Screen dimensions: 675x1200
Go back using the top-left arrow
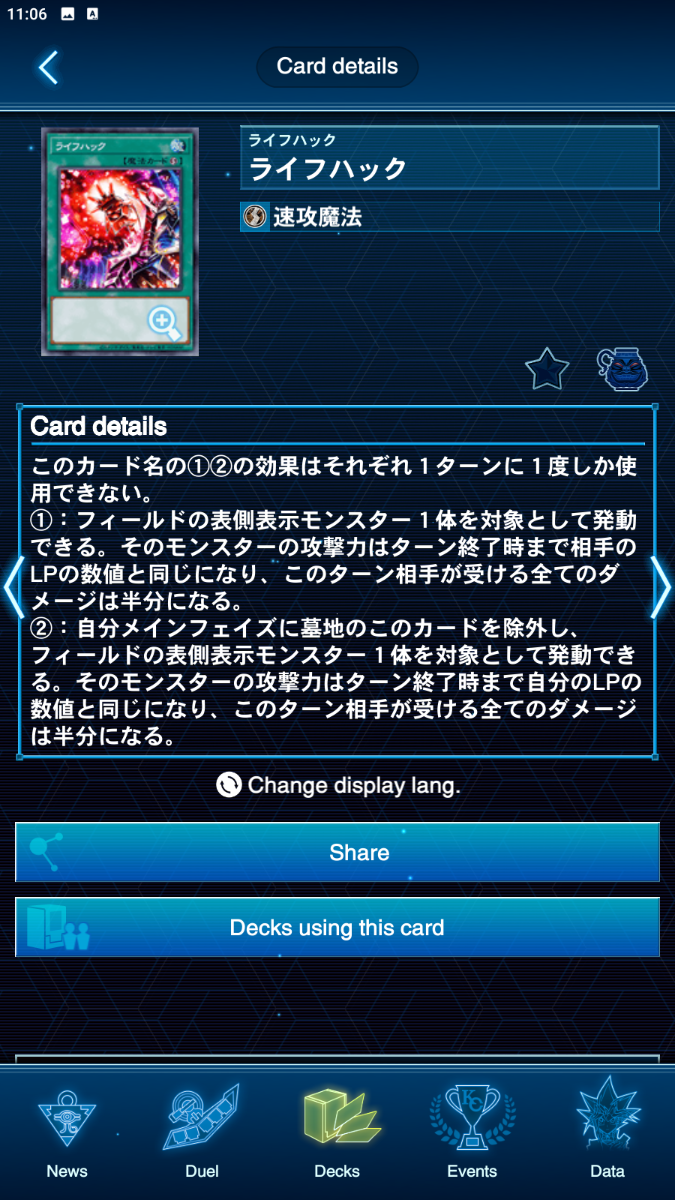coord(48,67)
